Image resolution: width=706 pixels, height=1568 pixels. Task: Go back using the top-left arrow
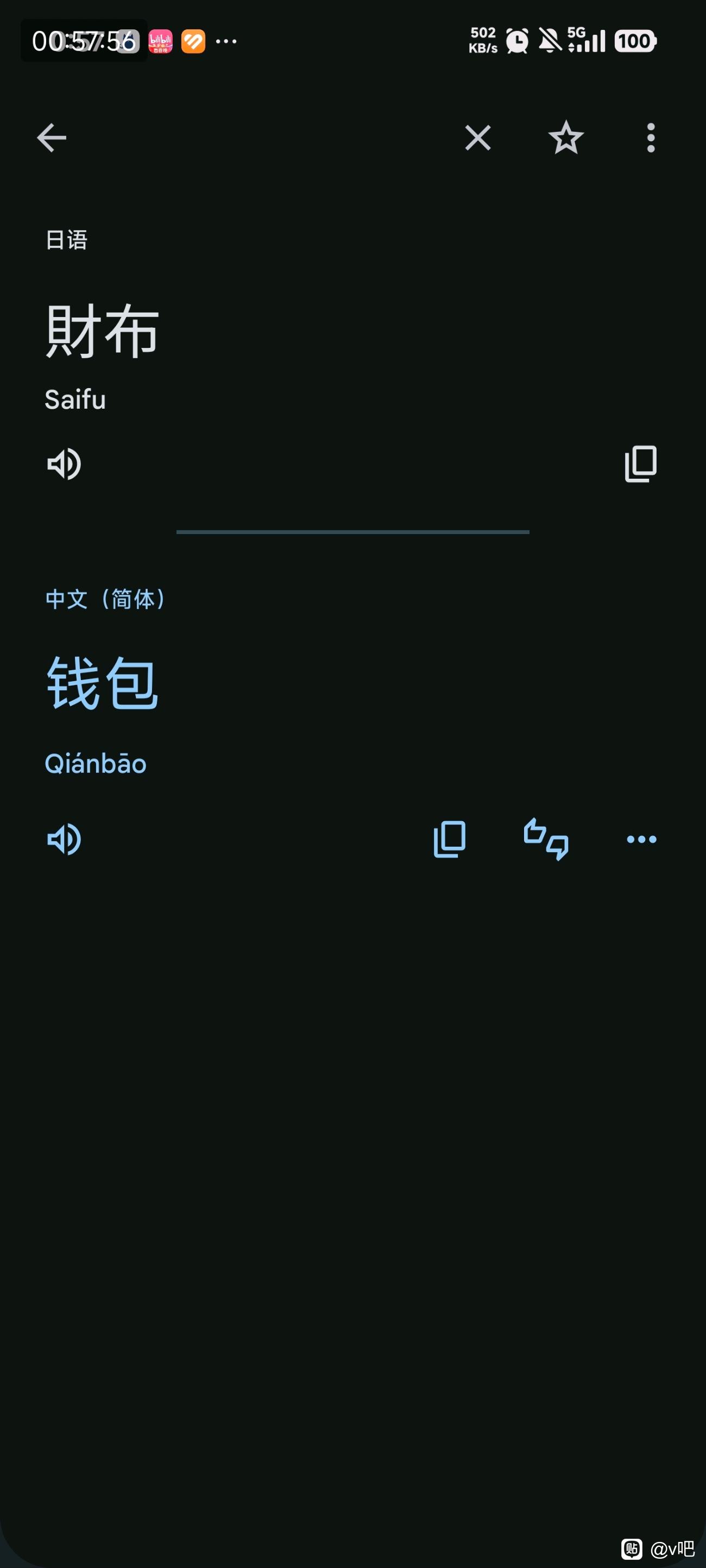pyautogui.click(x=52, y=137)
